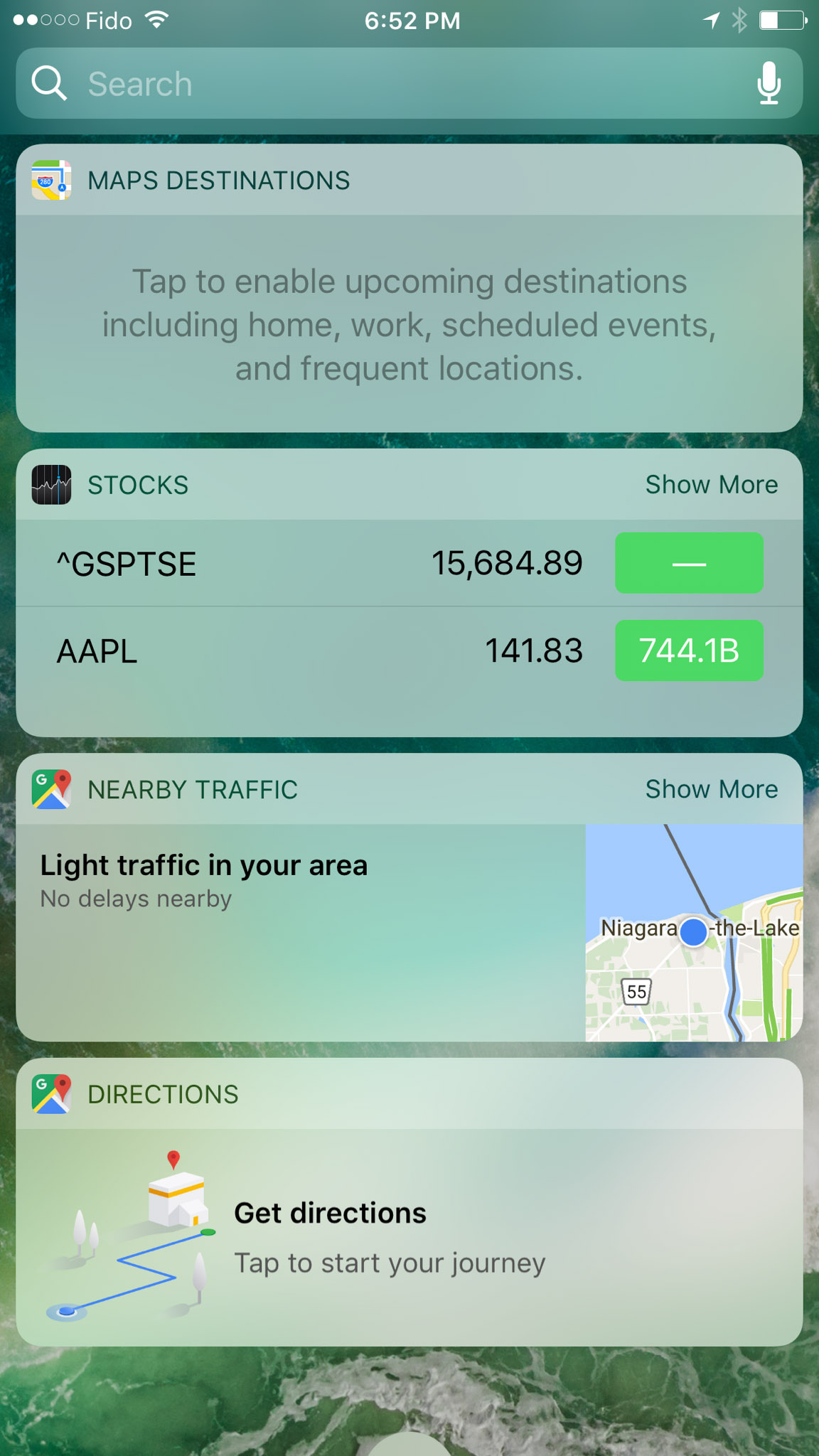Open the Light traffic in your area details
This screenshot has height=1456, width=819.
click(204, 879)
